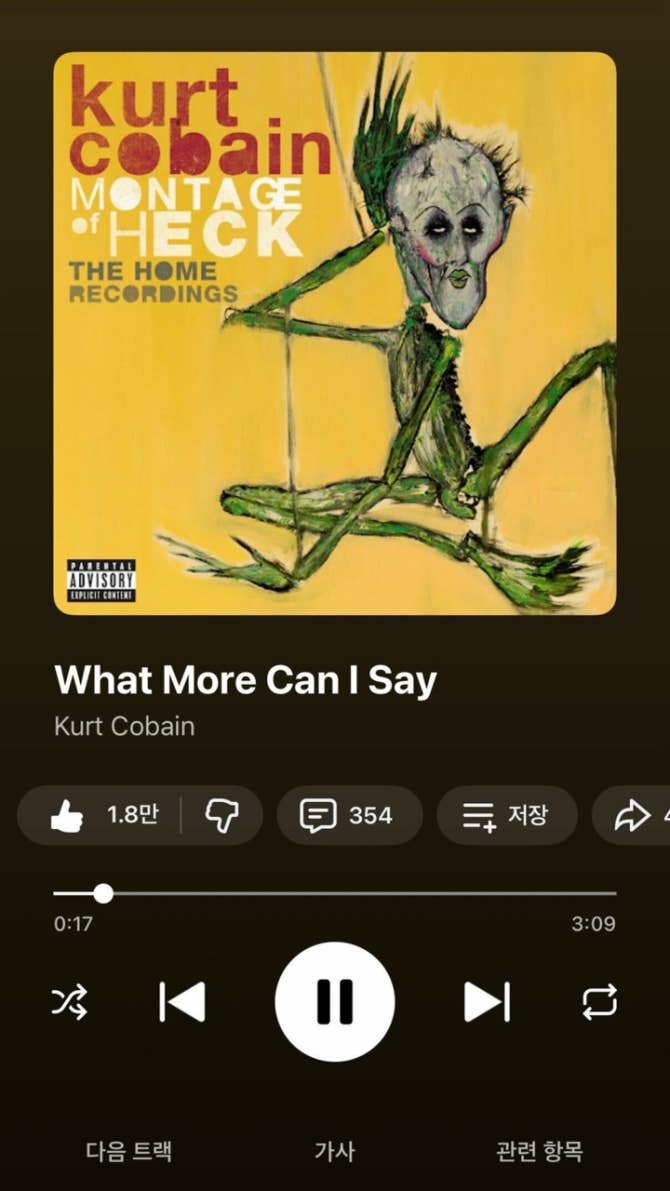Image resolution: width=670 pixels, height=1191 pixels.
Task: Open the 354 comments
Action: pyautogui.click(x=348, y=816)
